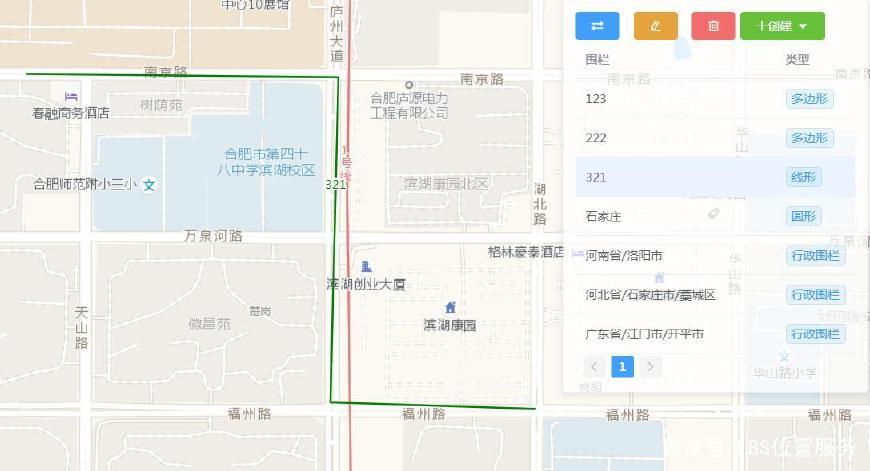This screenshot has width=870, height=471.
Task: Go to the next page of fences
Action: (651, 367)
